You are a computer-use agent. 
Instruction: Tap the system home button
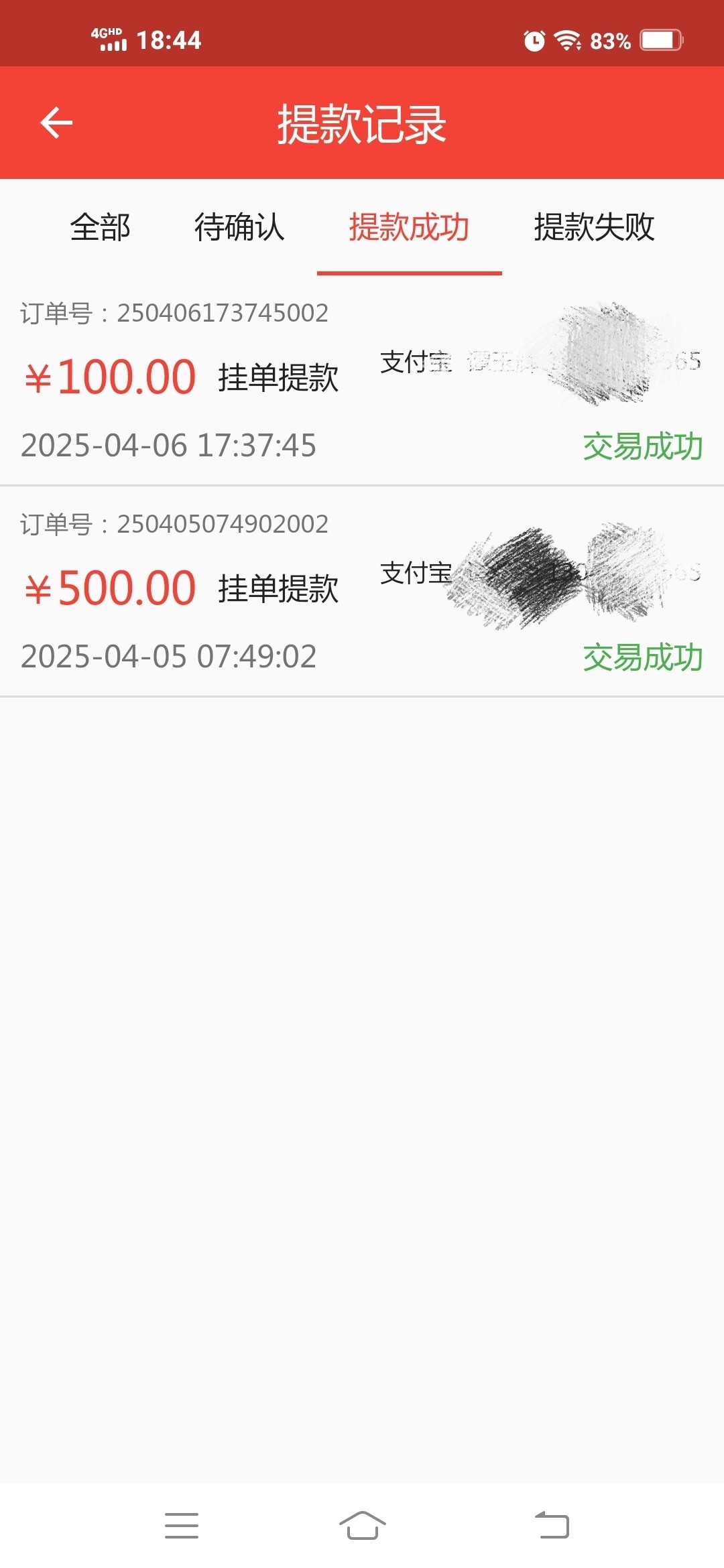point(362,1526)
